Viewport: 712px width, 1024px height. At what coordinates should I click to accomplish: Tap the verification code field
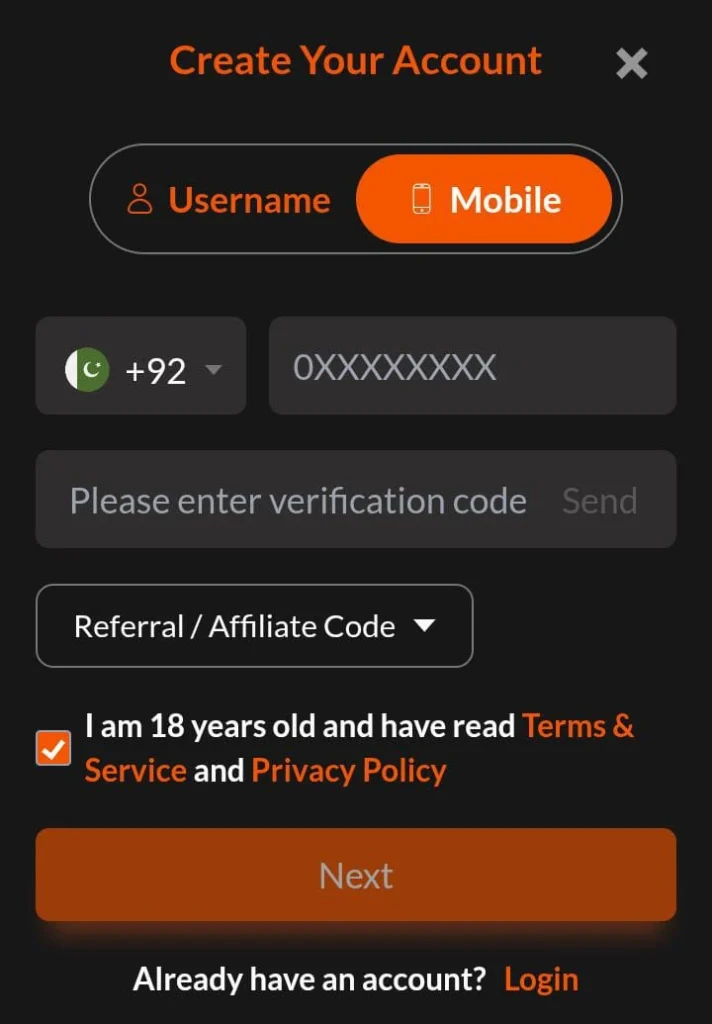pyautogui.click(x=298, y=500)
